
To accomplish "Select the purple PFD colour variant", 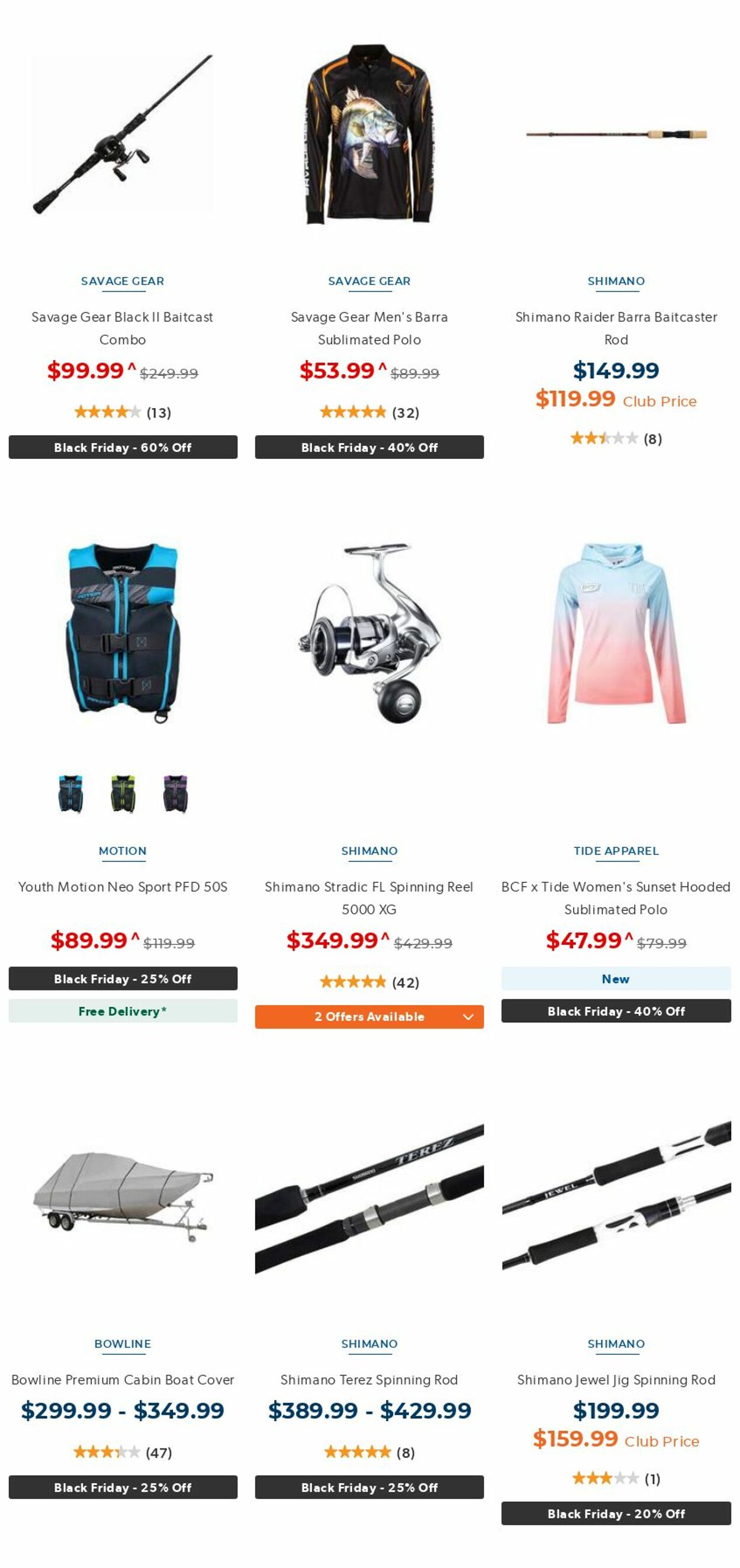I will [175, 793].
